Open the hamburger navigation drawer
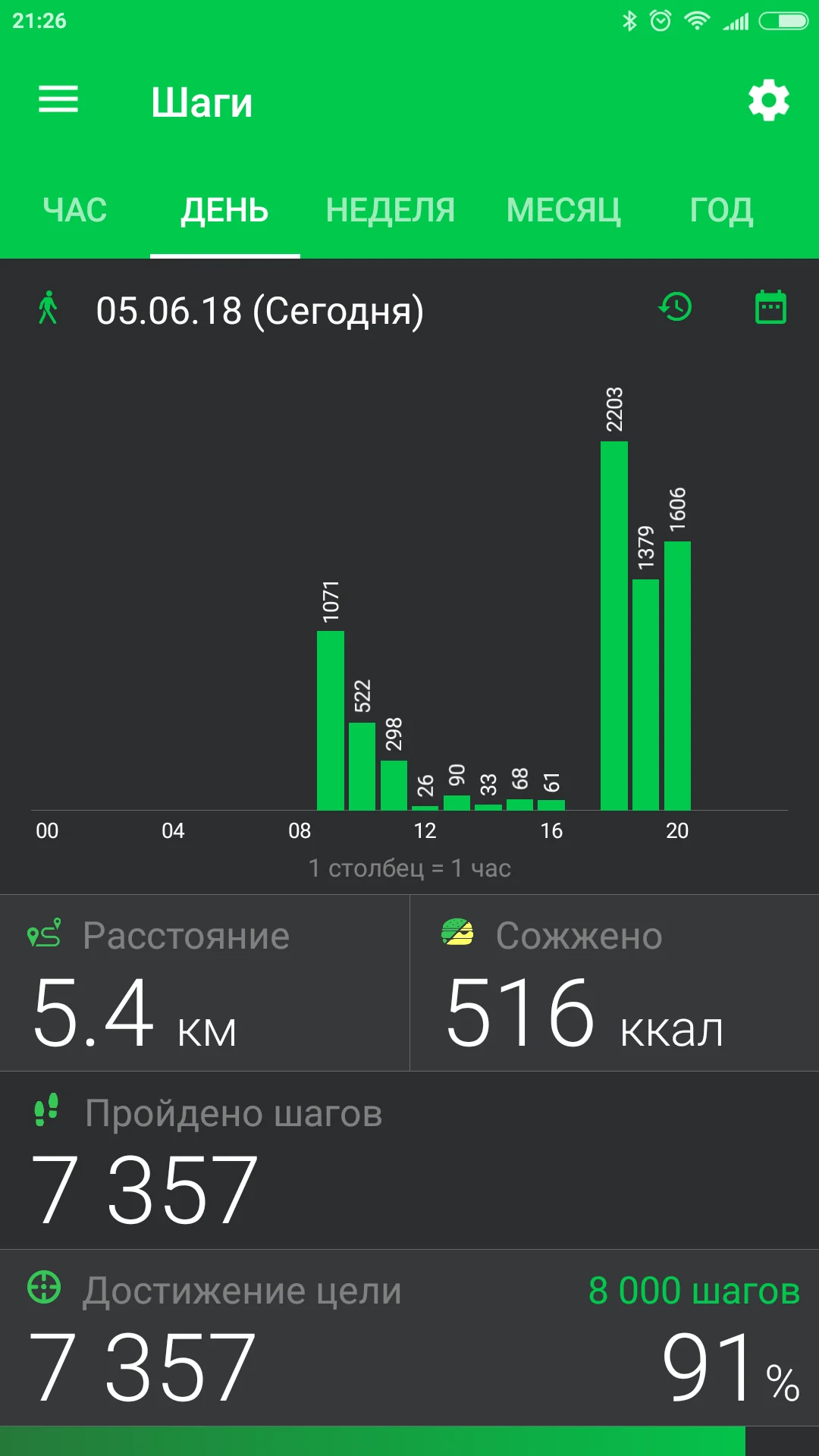Screen dimensions: 819x1456 pyautogui.click(x=58, y=99)
